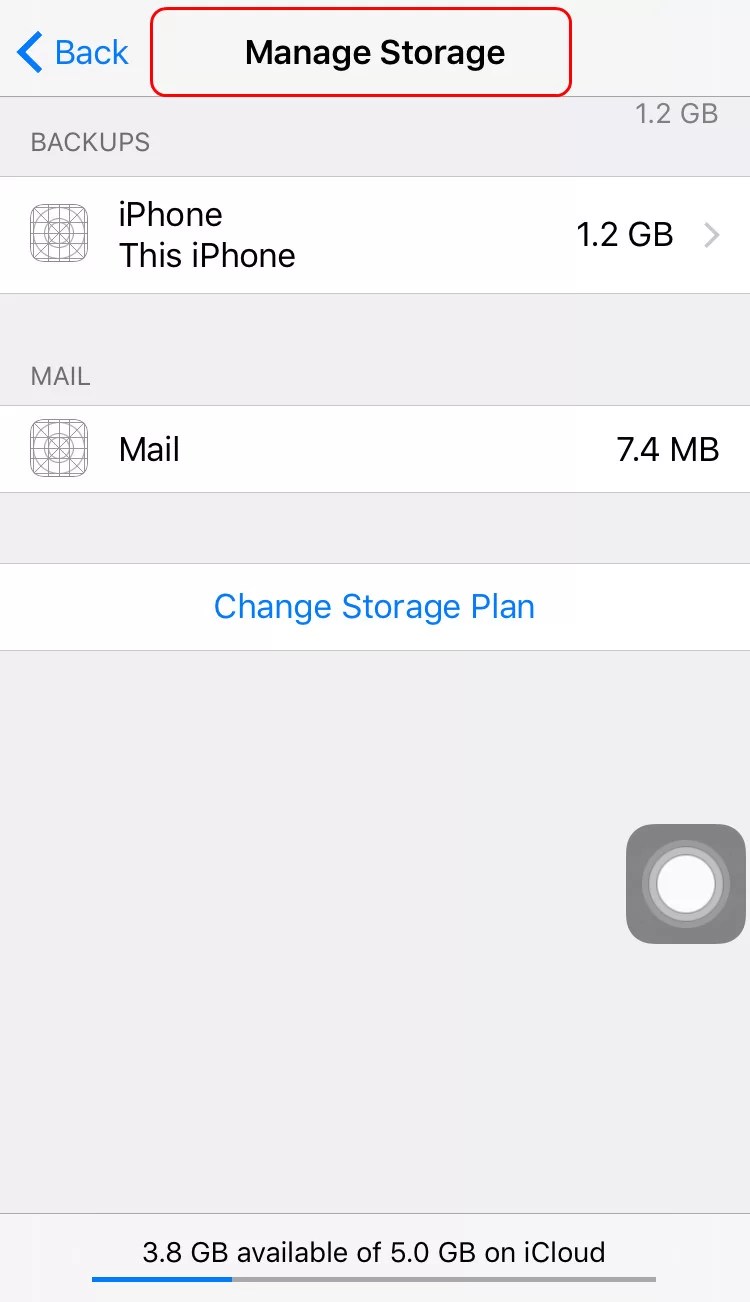Tap the gray disclosure arrow on backup row

point(711,234)
